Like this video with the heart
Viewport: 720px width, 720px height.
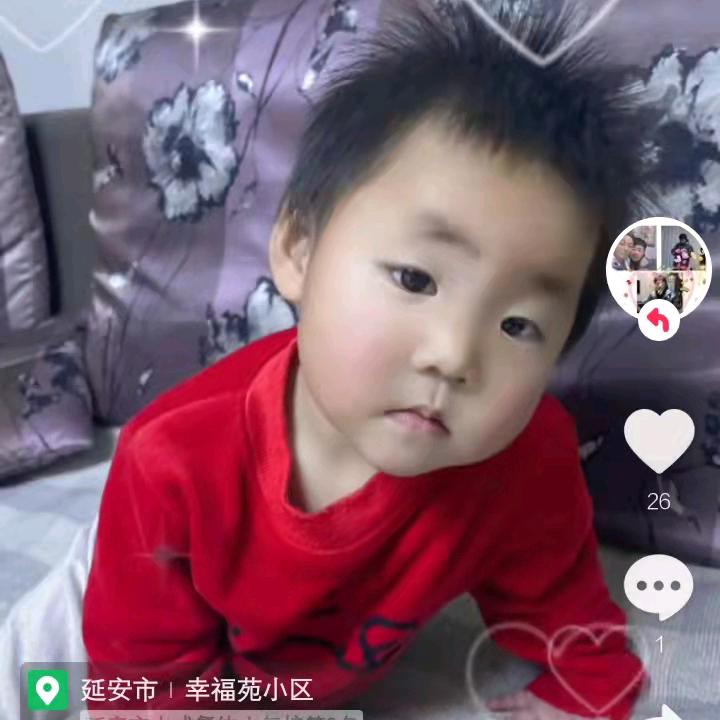click(x=659, y=440)
